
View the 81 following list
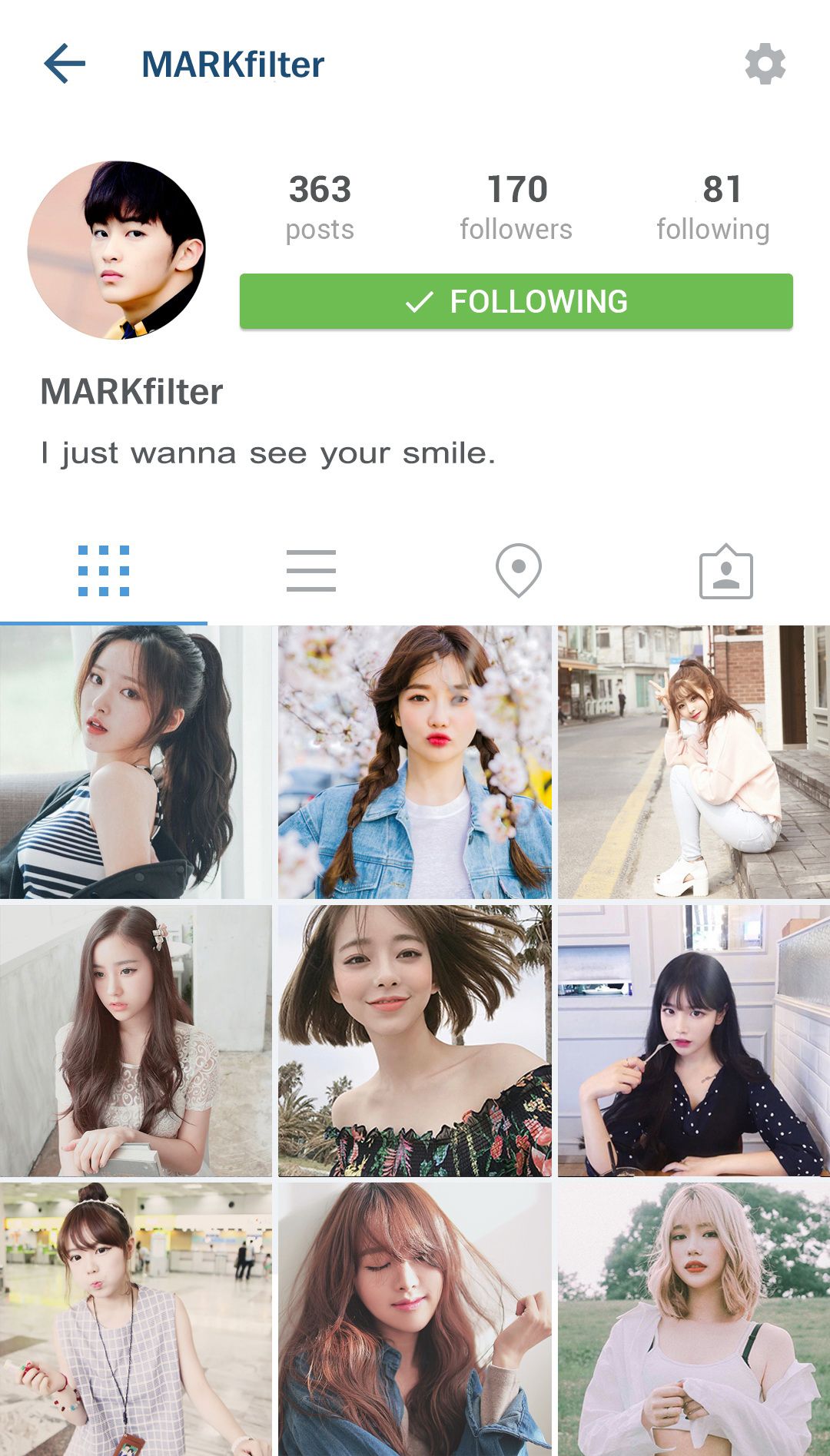click(x=713, y=207)
